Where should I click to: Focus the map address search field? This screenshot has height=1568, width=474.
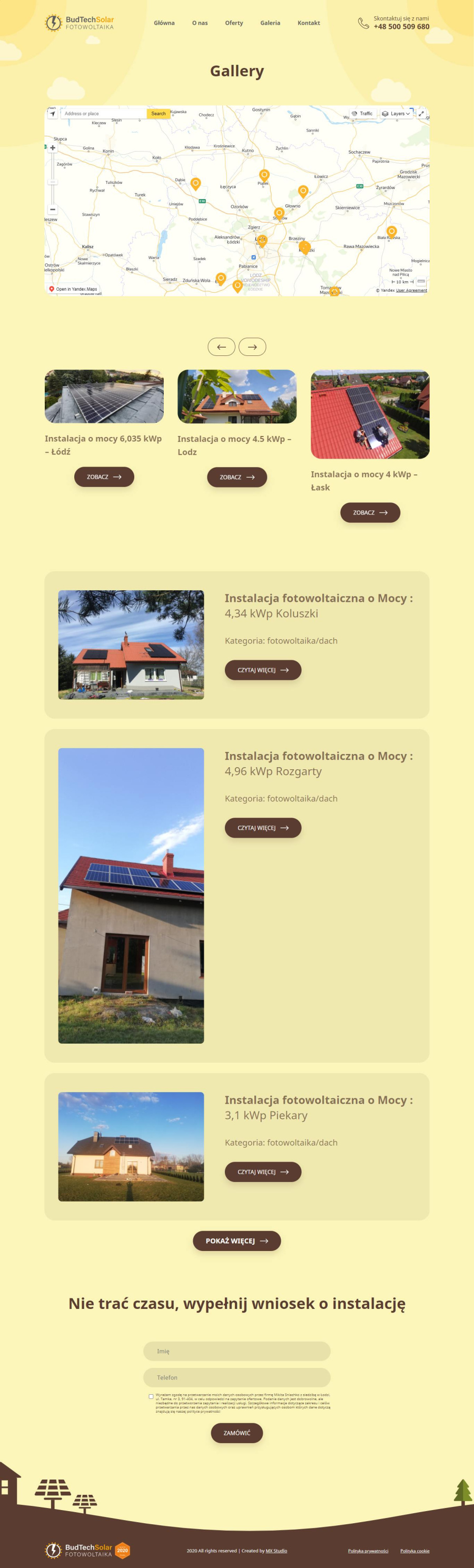point(103,114)
